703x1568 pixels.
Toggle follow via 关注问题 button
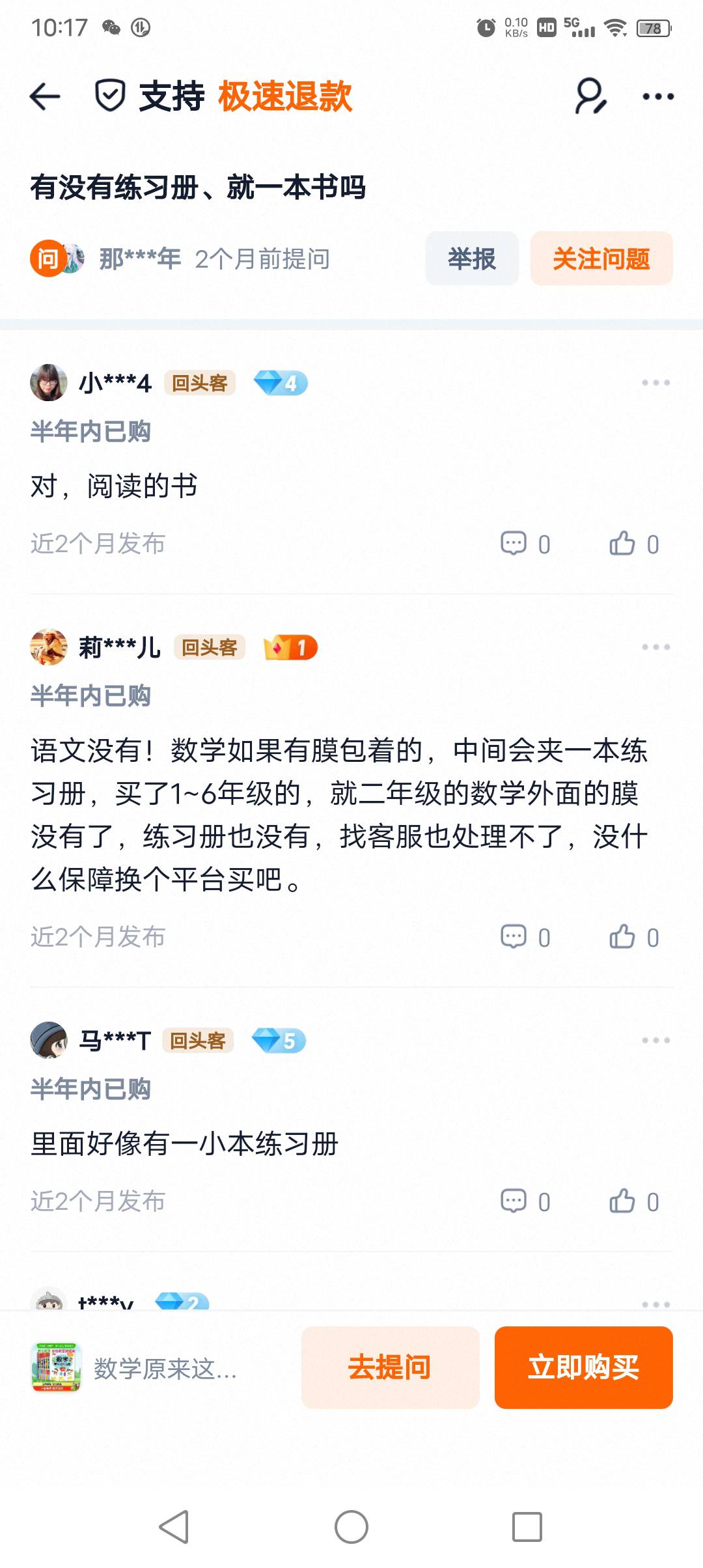point(600,259)
